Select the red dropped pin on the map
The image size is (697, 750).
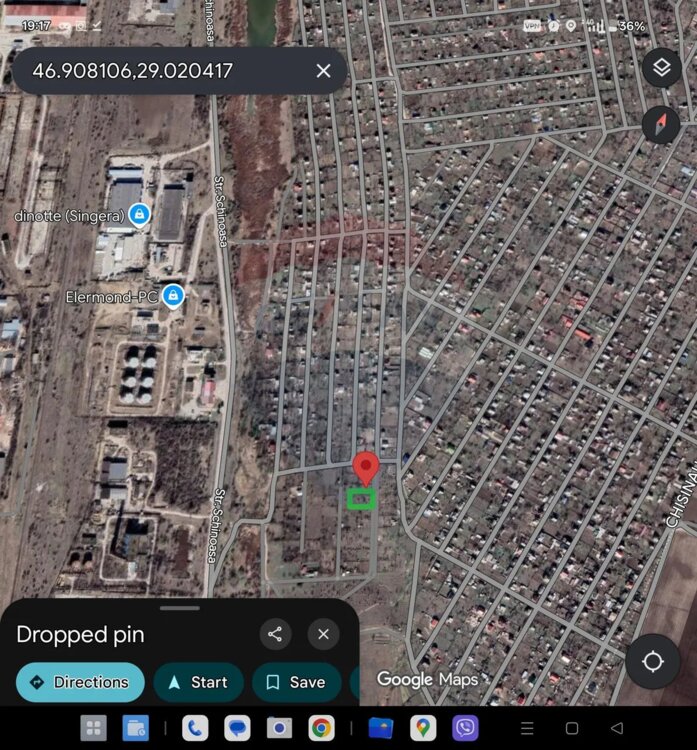(x=365, y=468)
